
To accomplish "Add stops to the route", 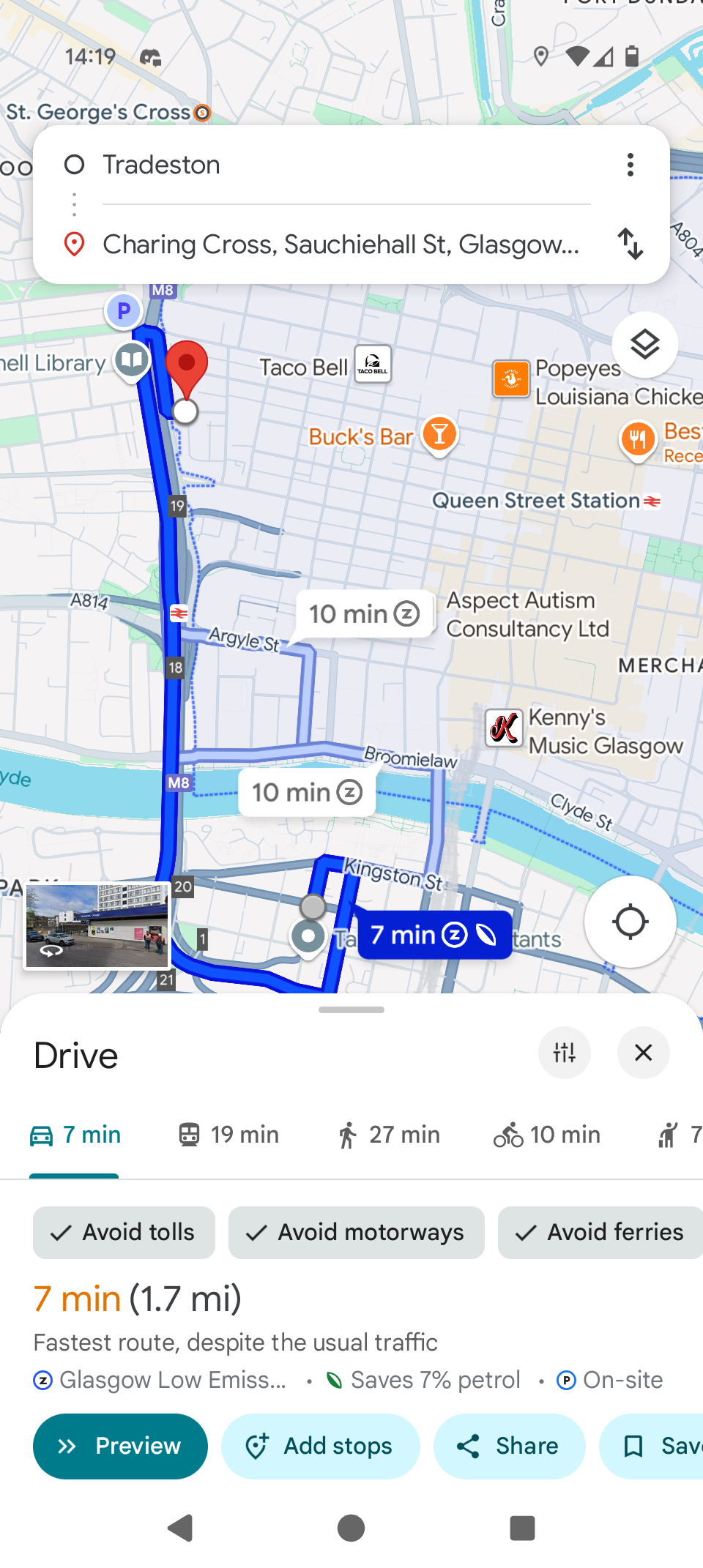I will [320, 1446].
